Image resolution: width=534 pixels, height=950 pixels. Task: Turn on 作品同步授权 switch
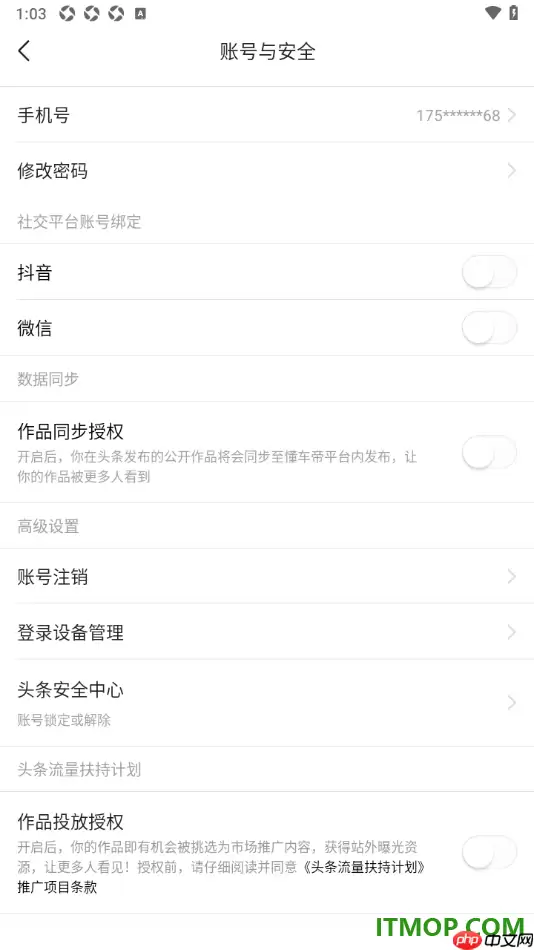tap(489, 453)
